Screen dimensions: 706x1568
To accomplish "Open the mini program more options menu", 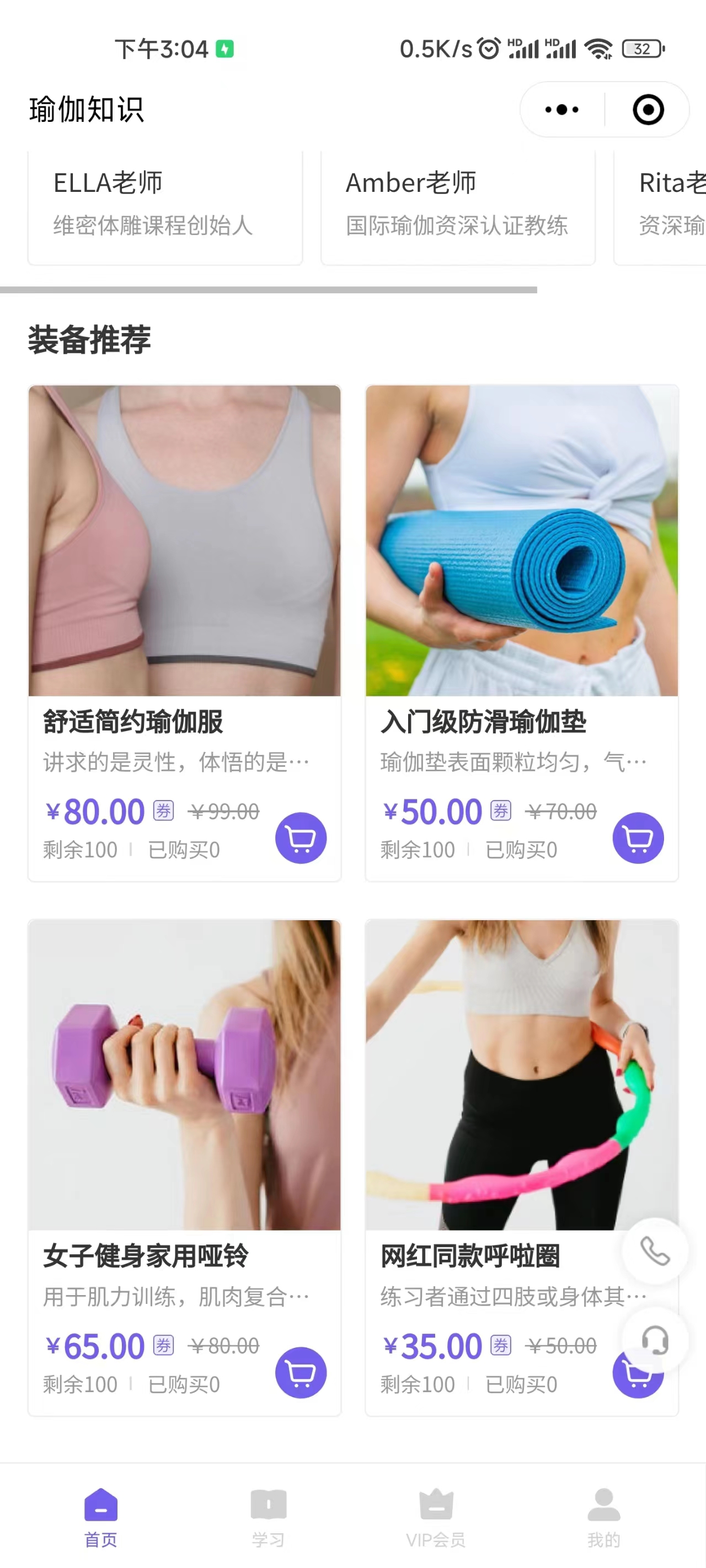I will pos(561,110).
